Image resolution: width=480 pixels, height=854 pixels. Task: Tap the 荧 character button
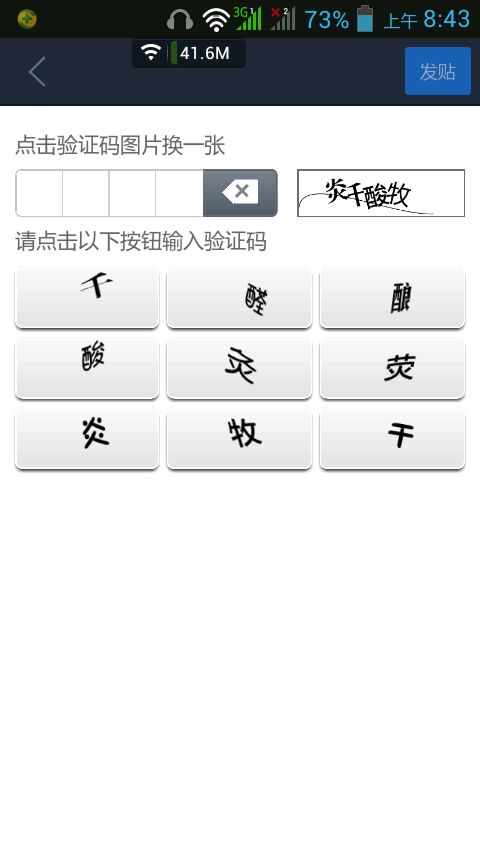point(392,368)
